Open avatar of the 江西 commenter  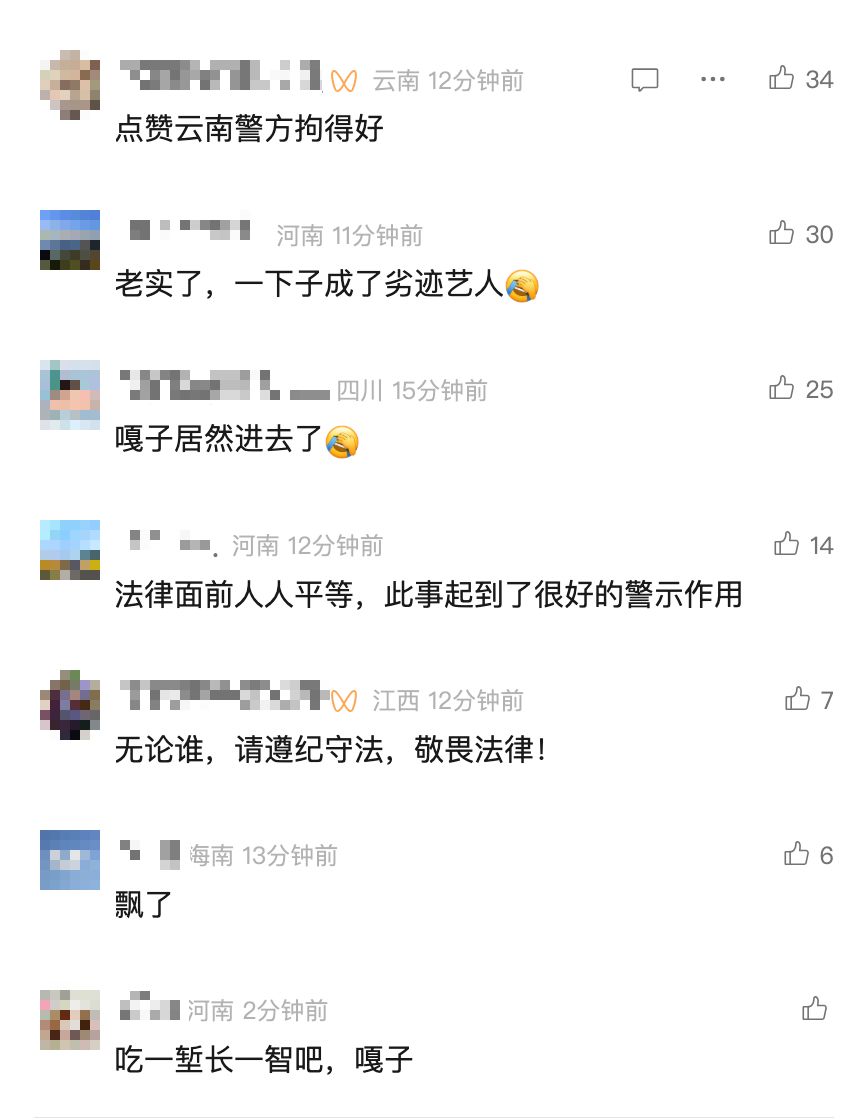pos(70,705)
